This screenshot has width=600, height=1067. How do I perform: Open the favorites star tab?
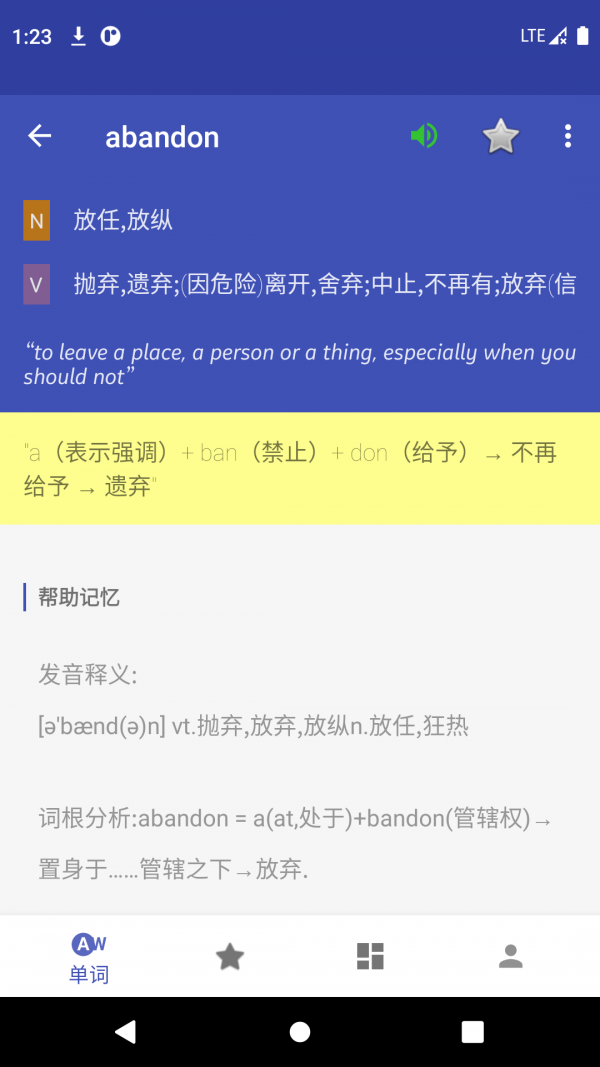(230, 957)
